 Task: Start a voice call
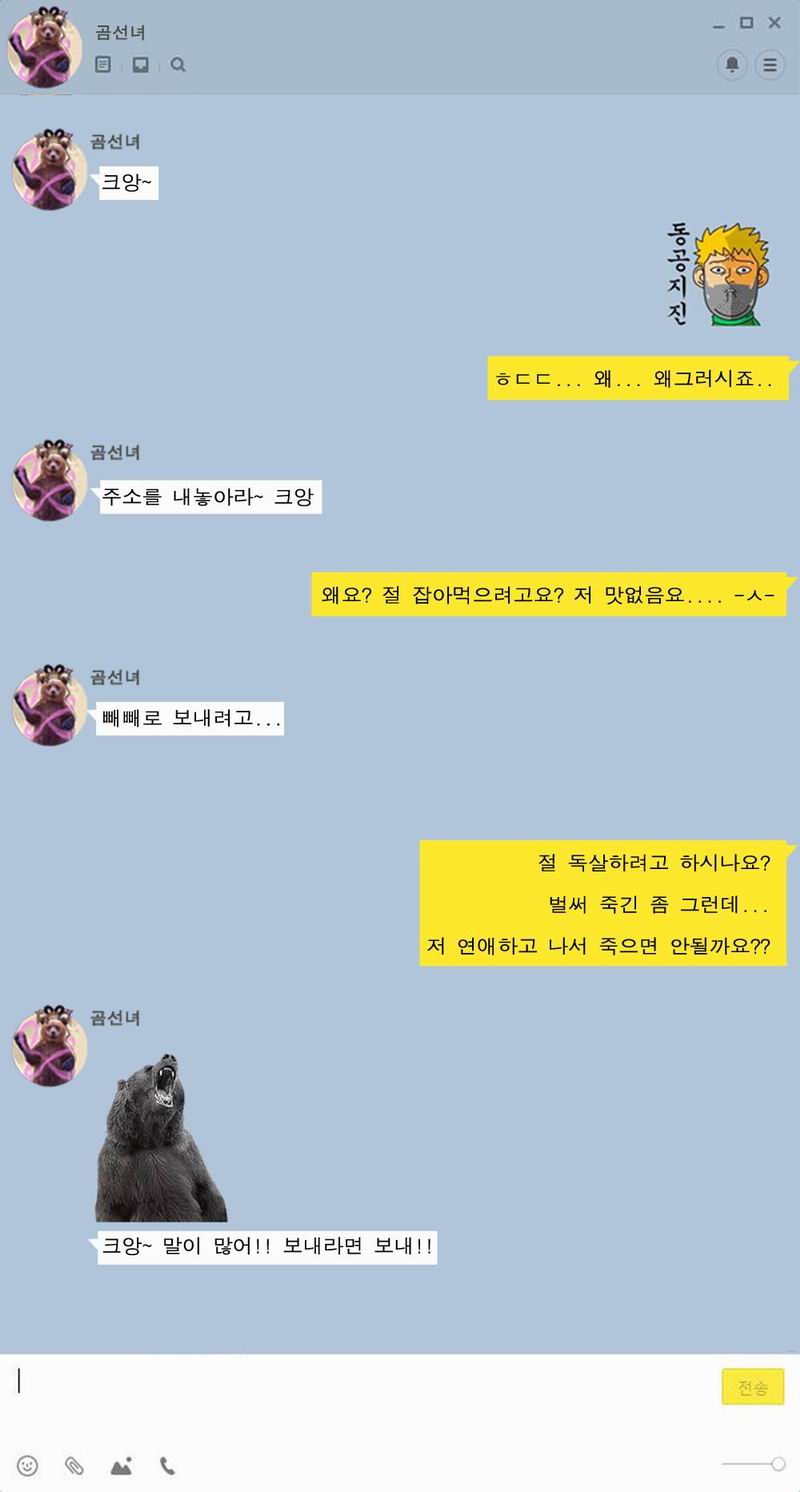[x=167, y=1466]
